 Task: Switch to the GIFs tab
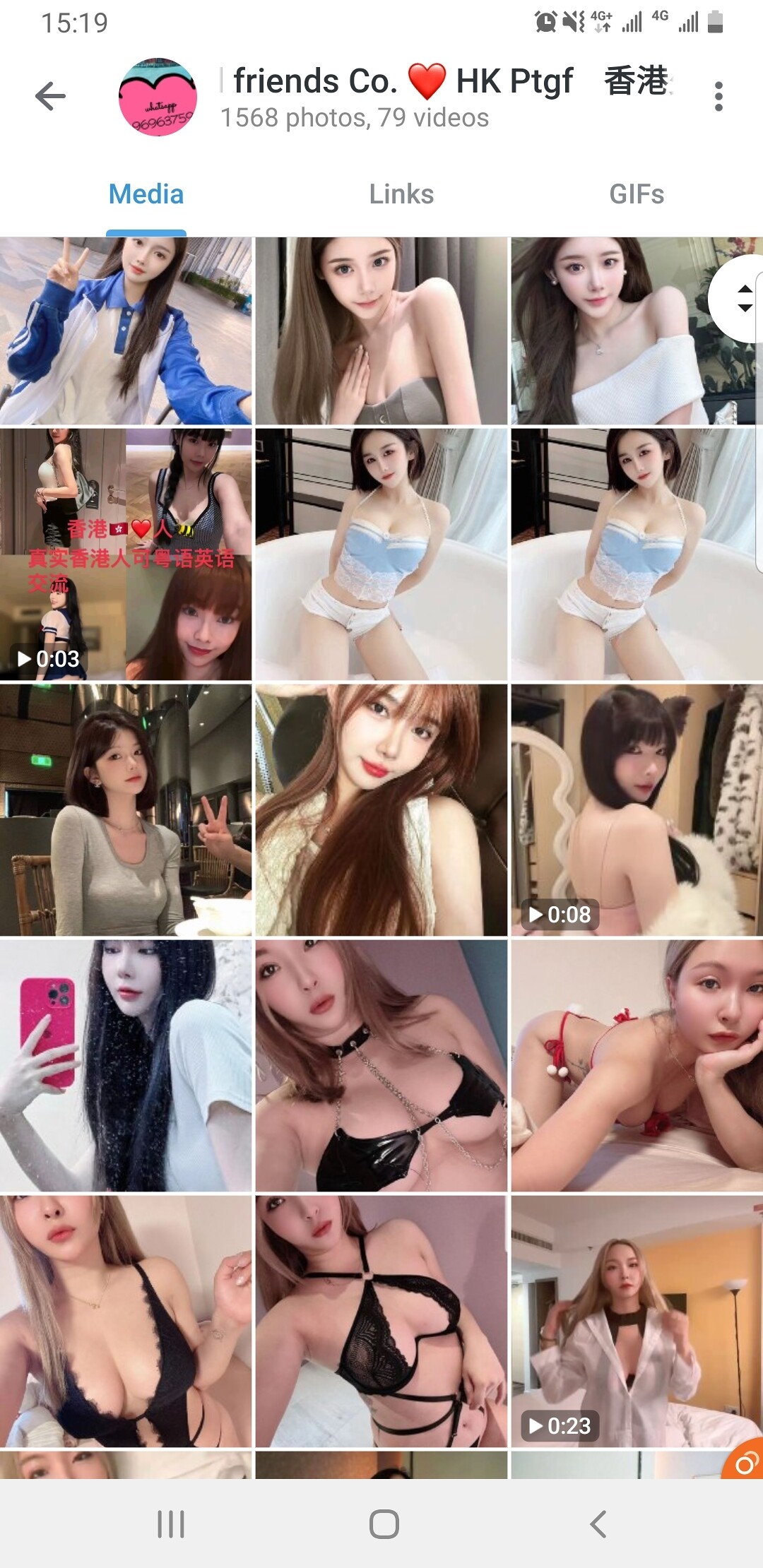[x=637, y=194]
